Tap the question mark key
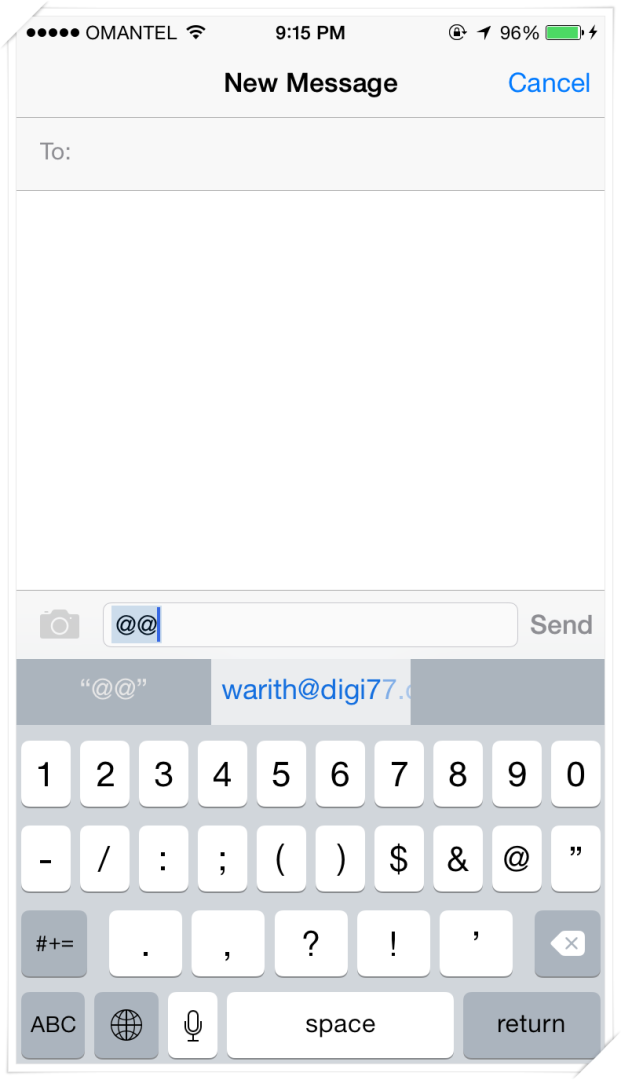This screenshot has width=621, height=1080. click(x=310, y=944)
